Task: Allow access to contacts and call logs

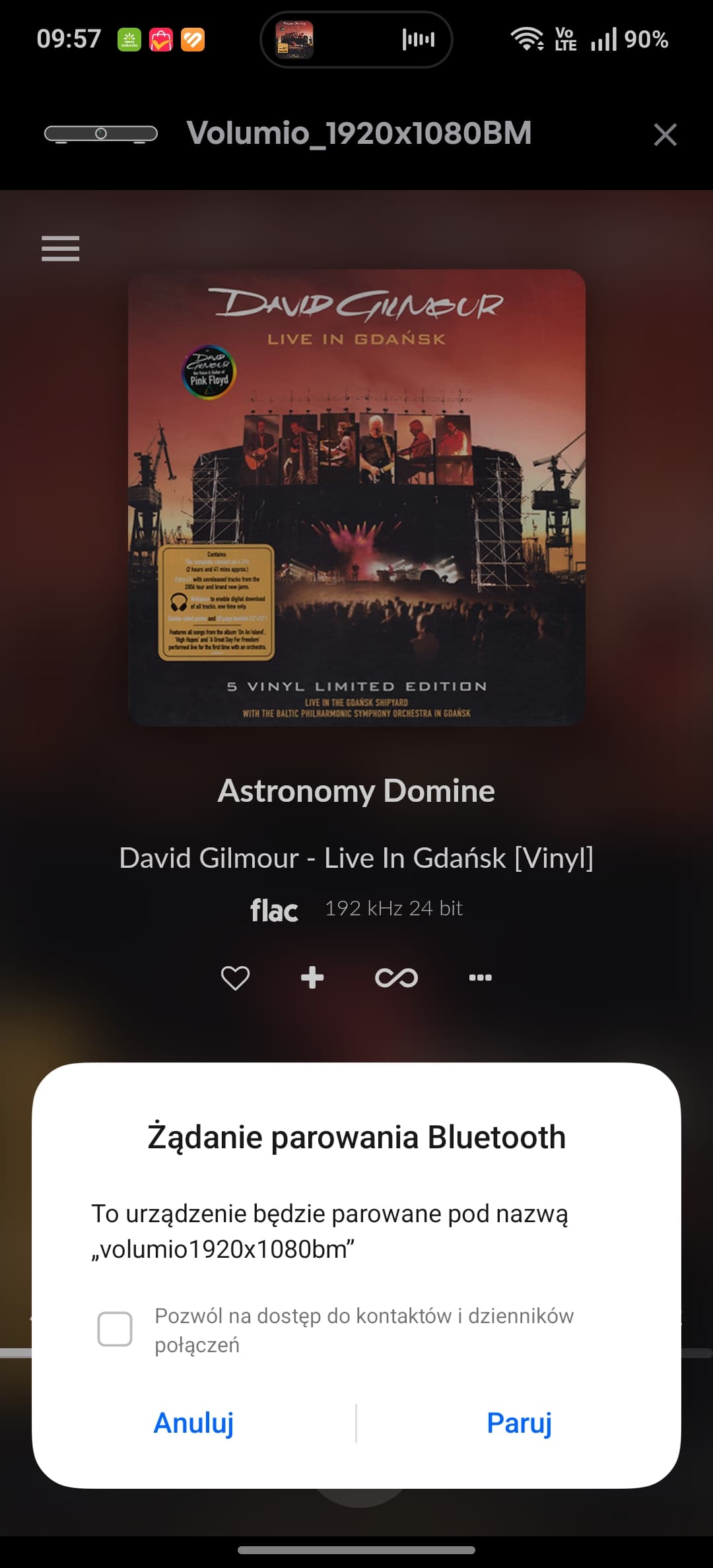Action: click(115, 1329)
